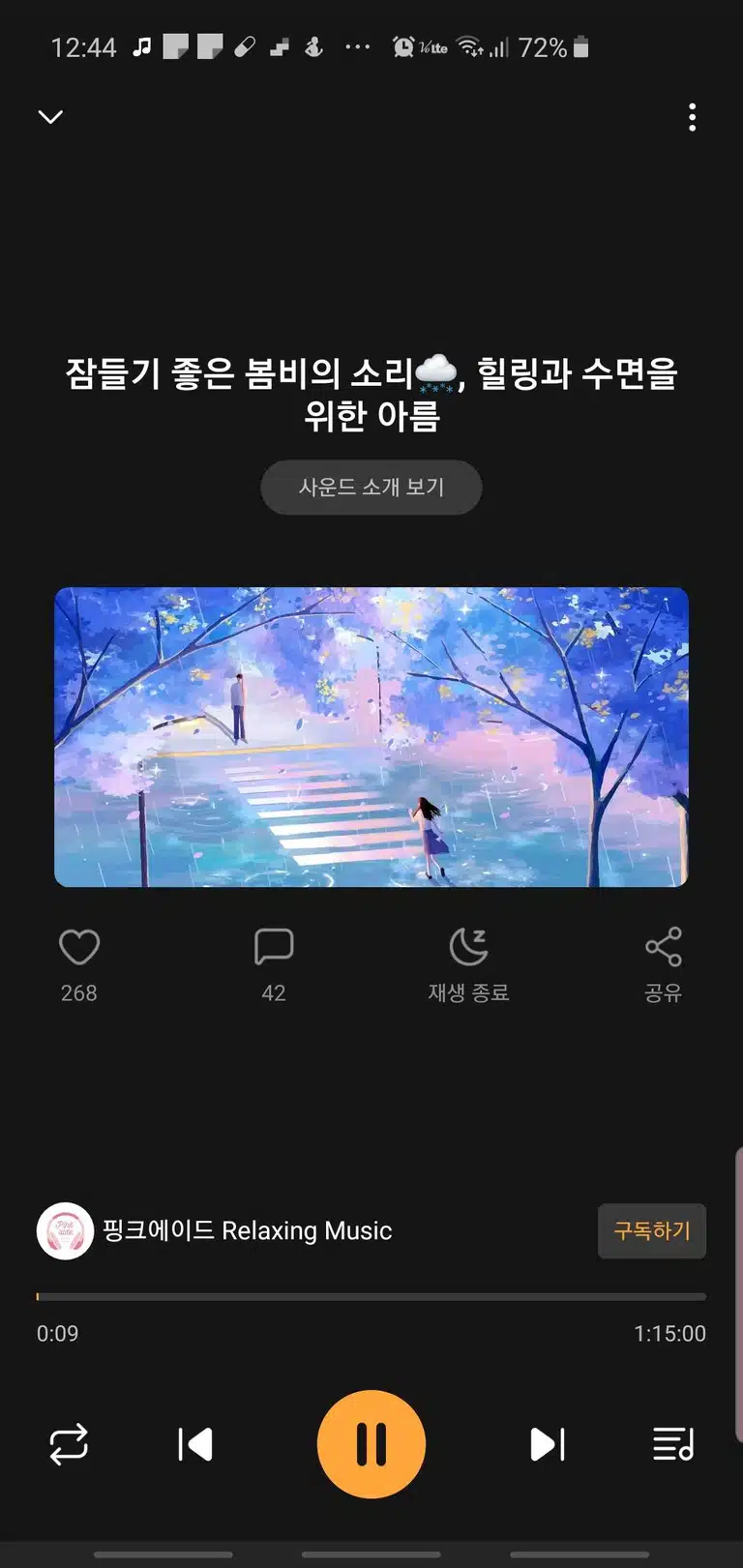Skip to the next track
Viewport: 743px width, 1568px height.
point(548,1444)
